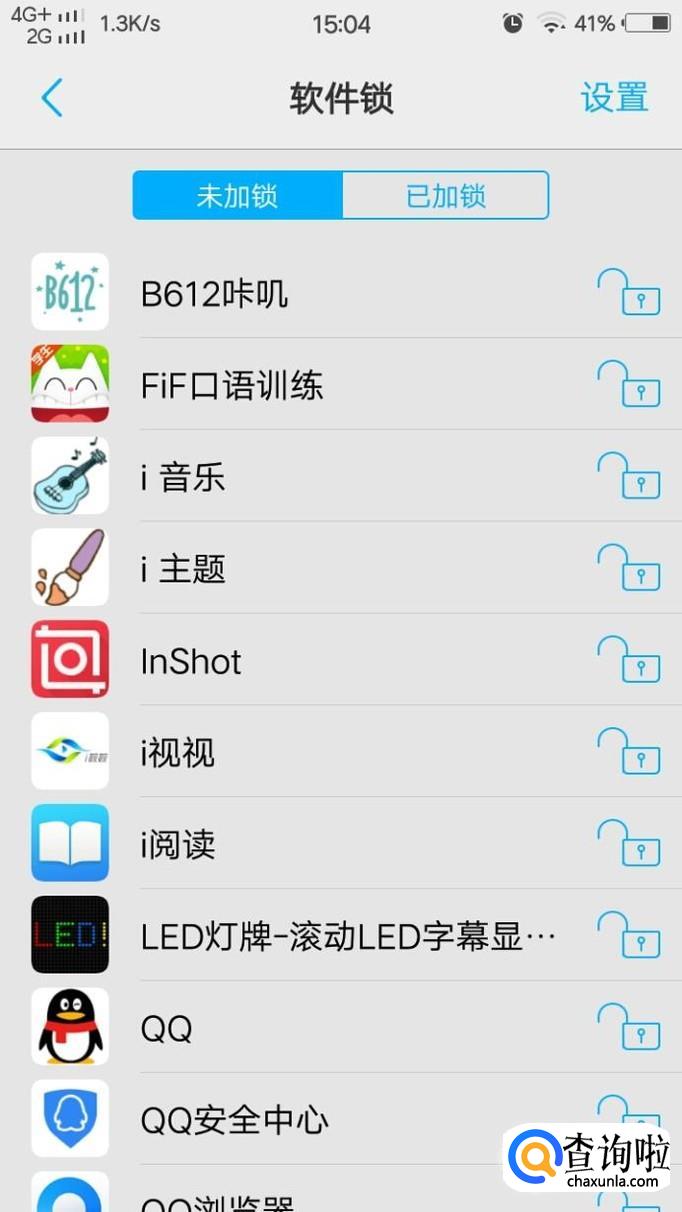
Task: Lock the InShot app
Action: pos(629,661)
